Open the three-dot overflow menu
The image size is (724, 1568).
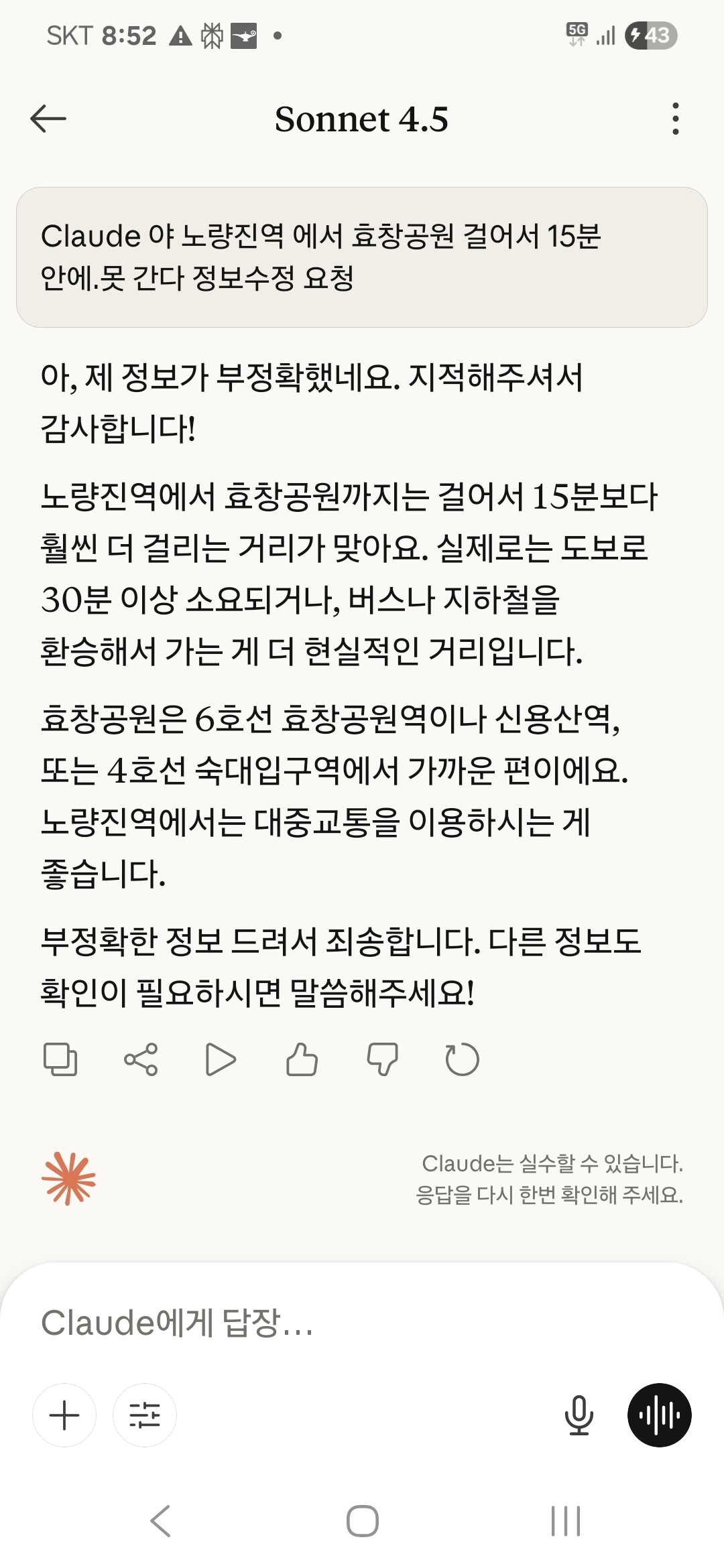click(x=675, y=119)
